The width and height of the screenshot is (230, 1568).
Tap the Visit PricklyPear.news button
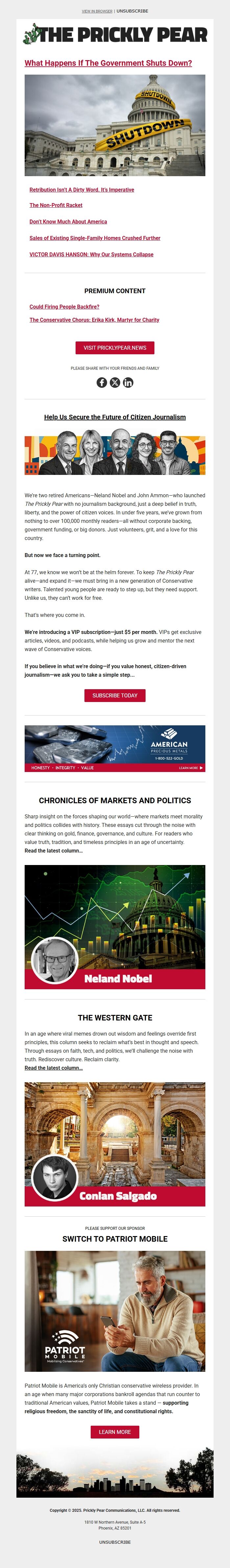(114, 348)
